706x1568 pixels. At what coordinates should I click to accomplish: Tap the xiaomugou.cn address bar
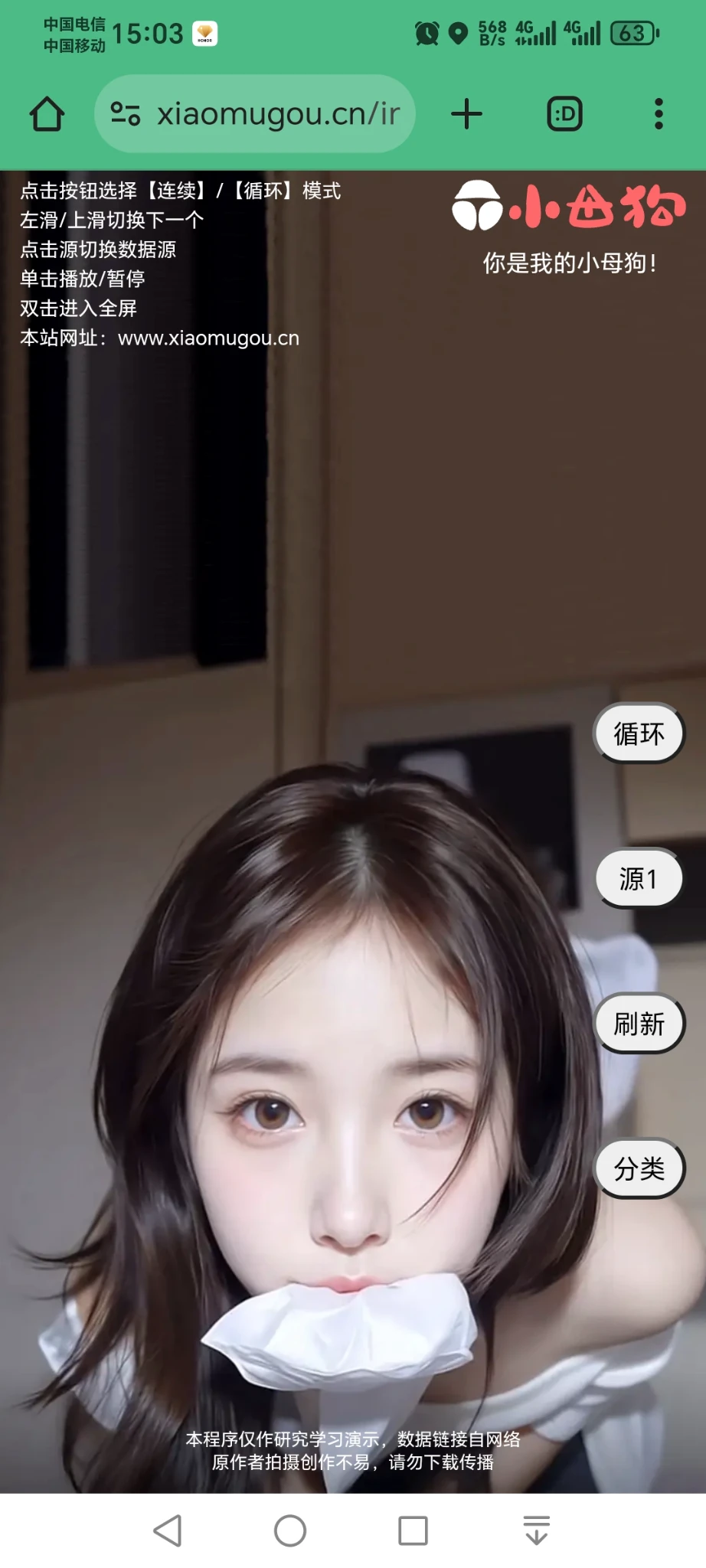click(276, 114)
